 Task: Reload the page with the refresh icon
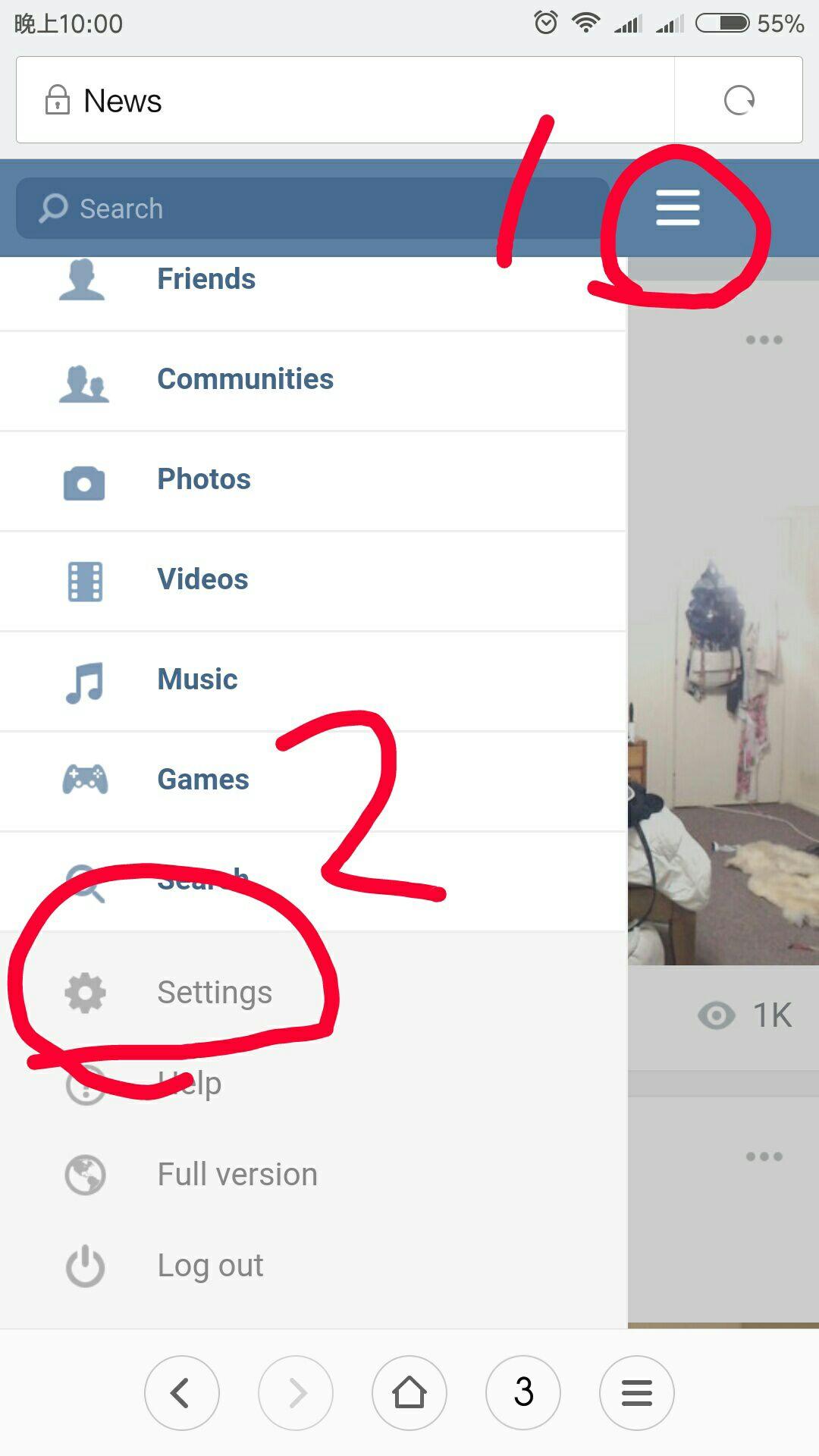tap(739, 100)
